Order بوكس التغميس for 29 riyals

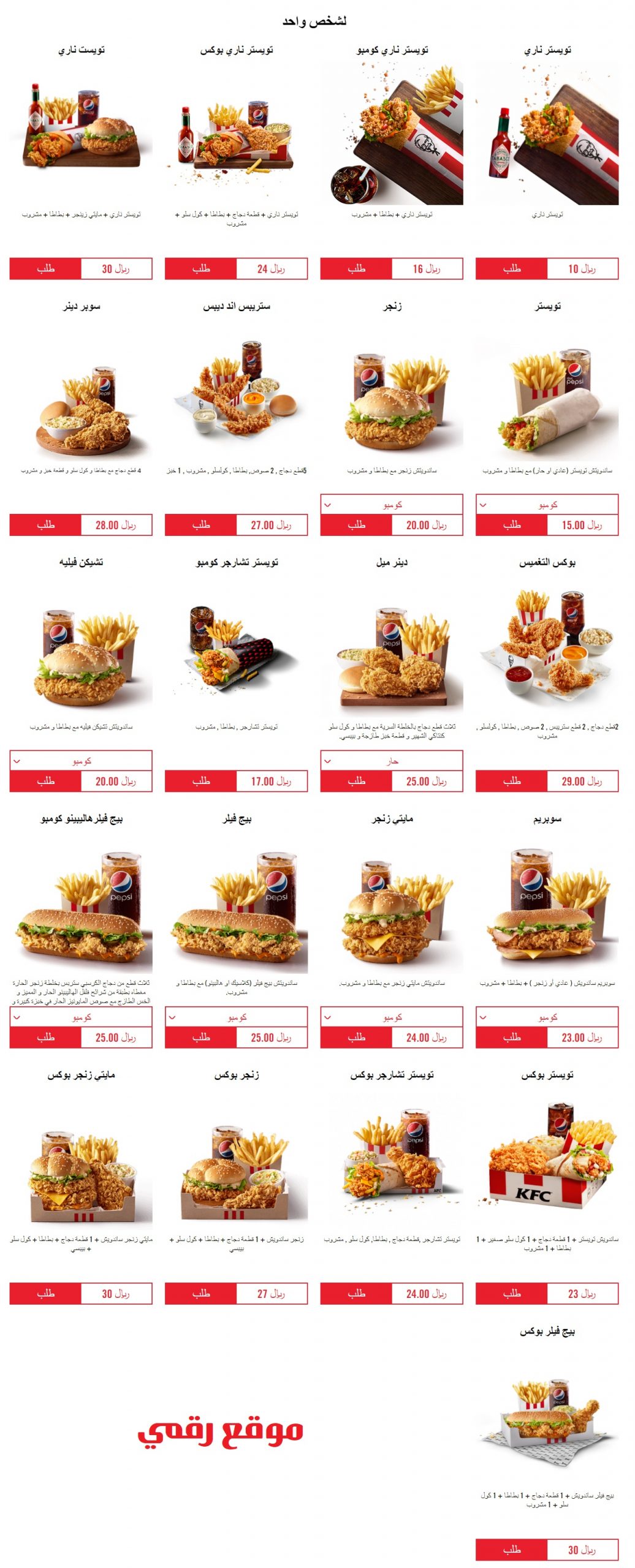point(511,781)
